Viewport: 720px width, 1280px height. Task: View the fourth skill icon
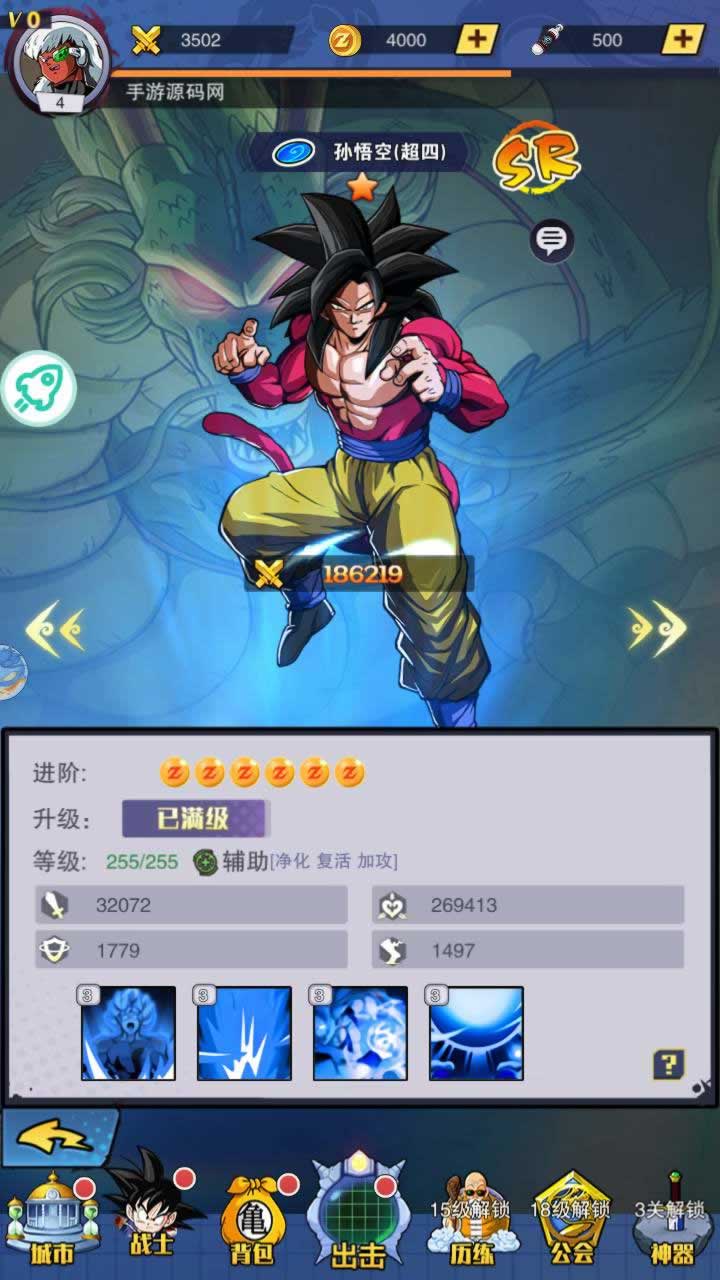pos(476,1033)
